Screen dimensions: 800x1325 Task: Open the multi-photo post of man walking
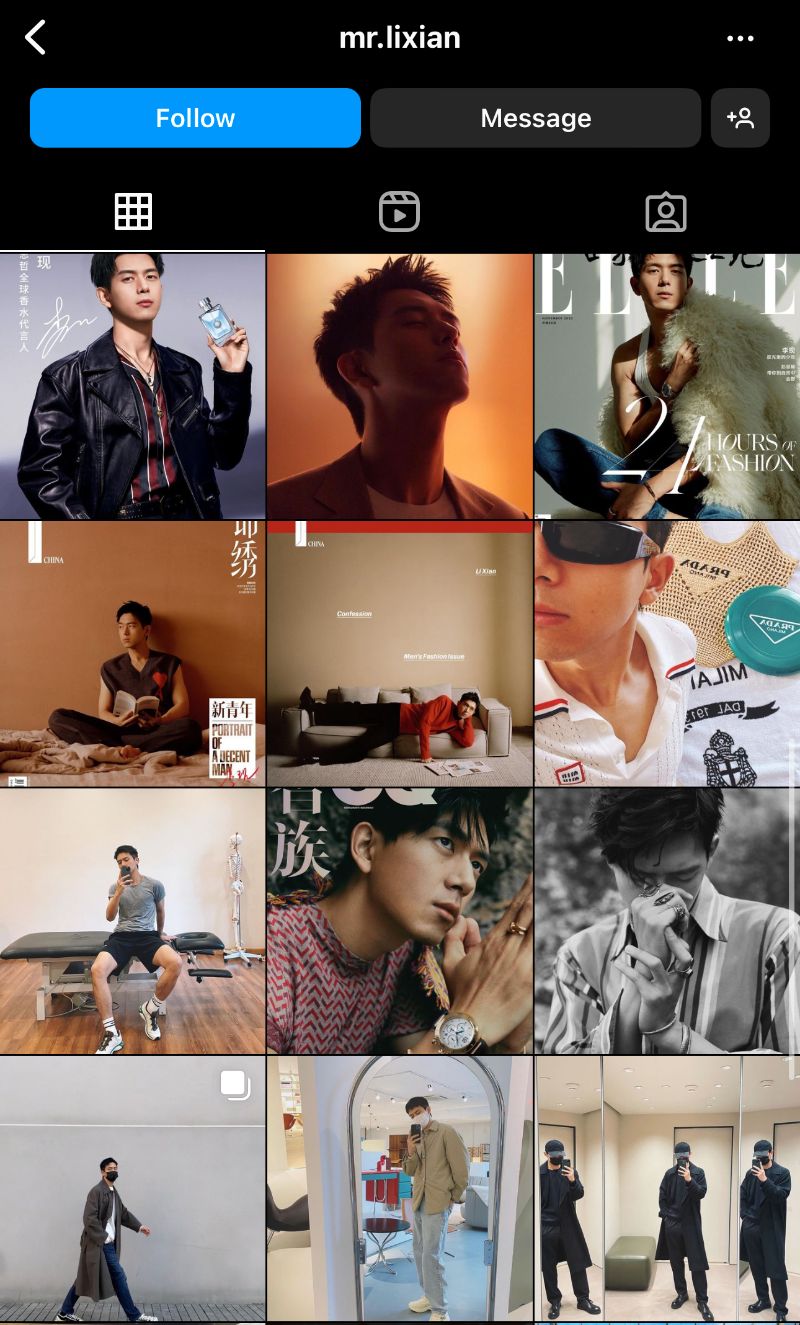pos(132,1189)
